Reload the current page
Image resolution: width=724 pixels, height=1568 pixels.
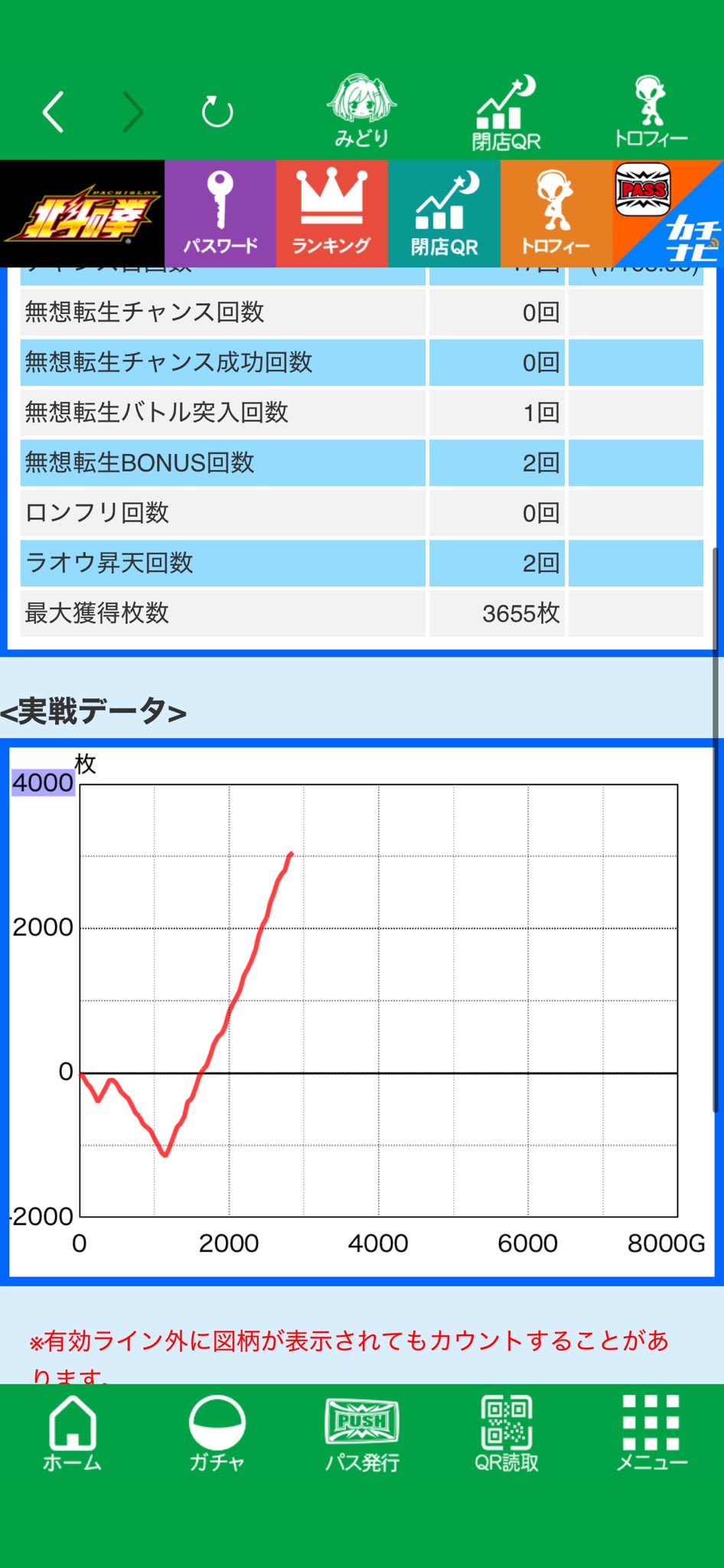217,113
